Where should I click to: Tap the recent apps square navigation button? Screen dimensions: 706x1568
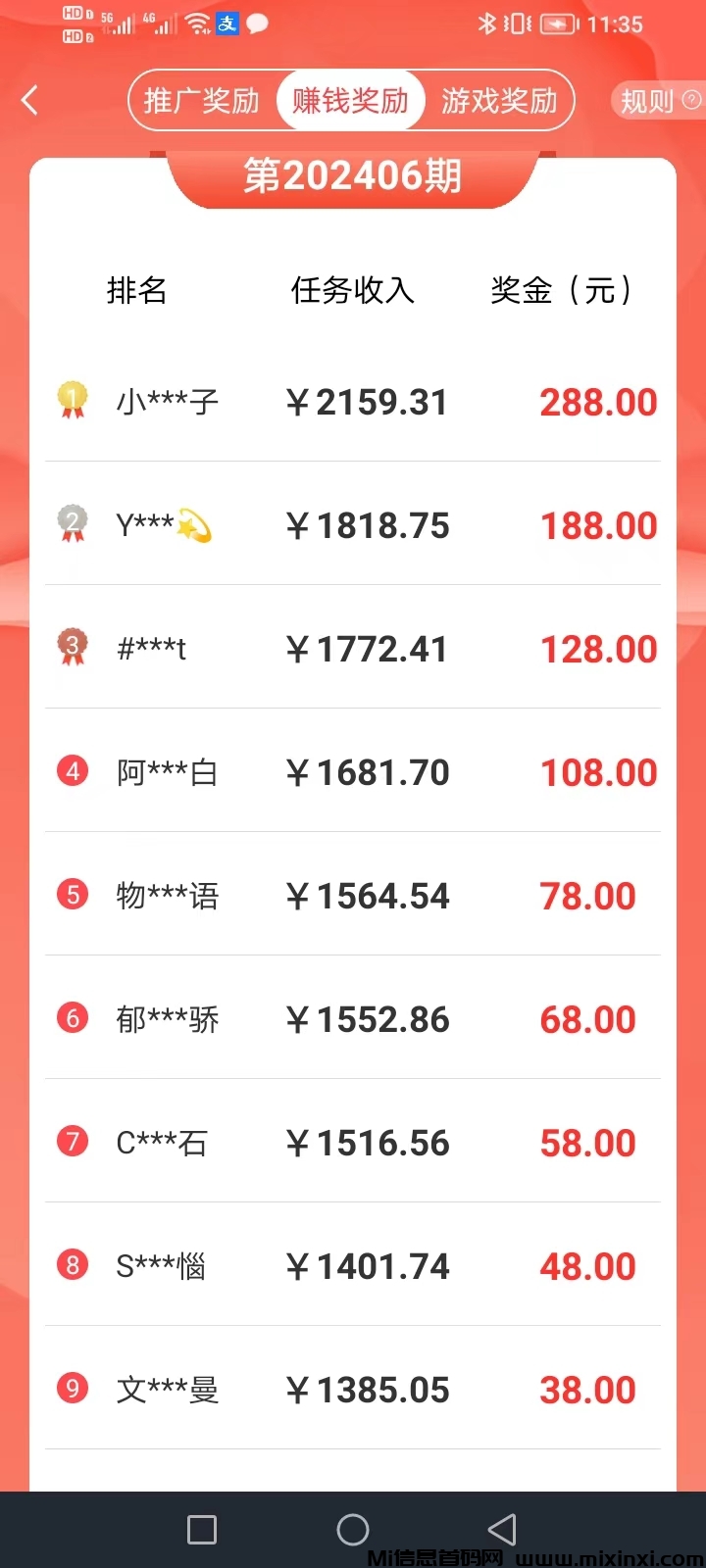201,1528
